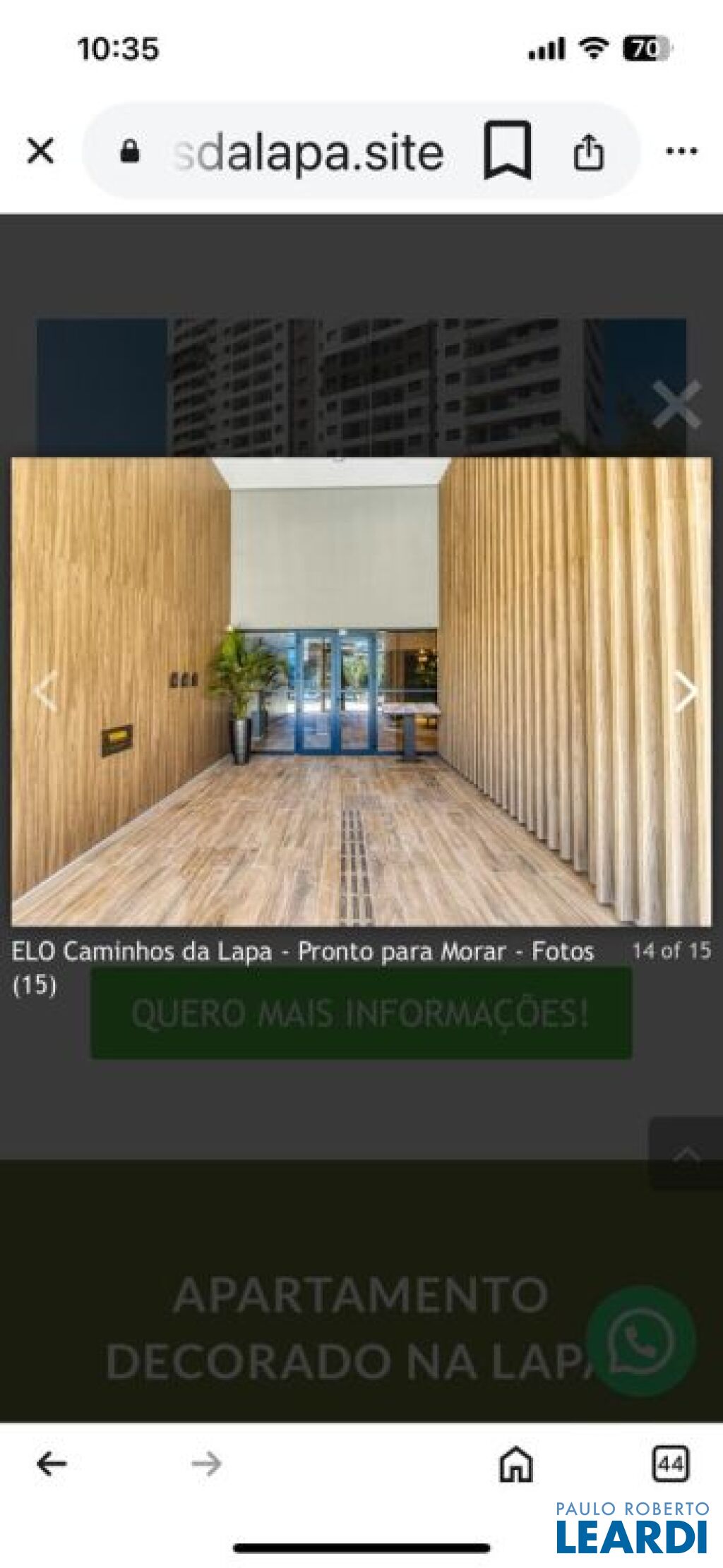
Task: Show the previous gallery photo
Action: [x=47, y=691]
